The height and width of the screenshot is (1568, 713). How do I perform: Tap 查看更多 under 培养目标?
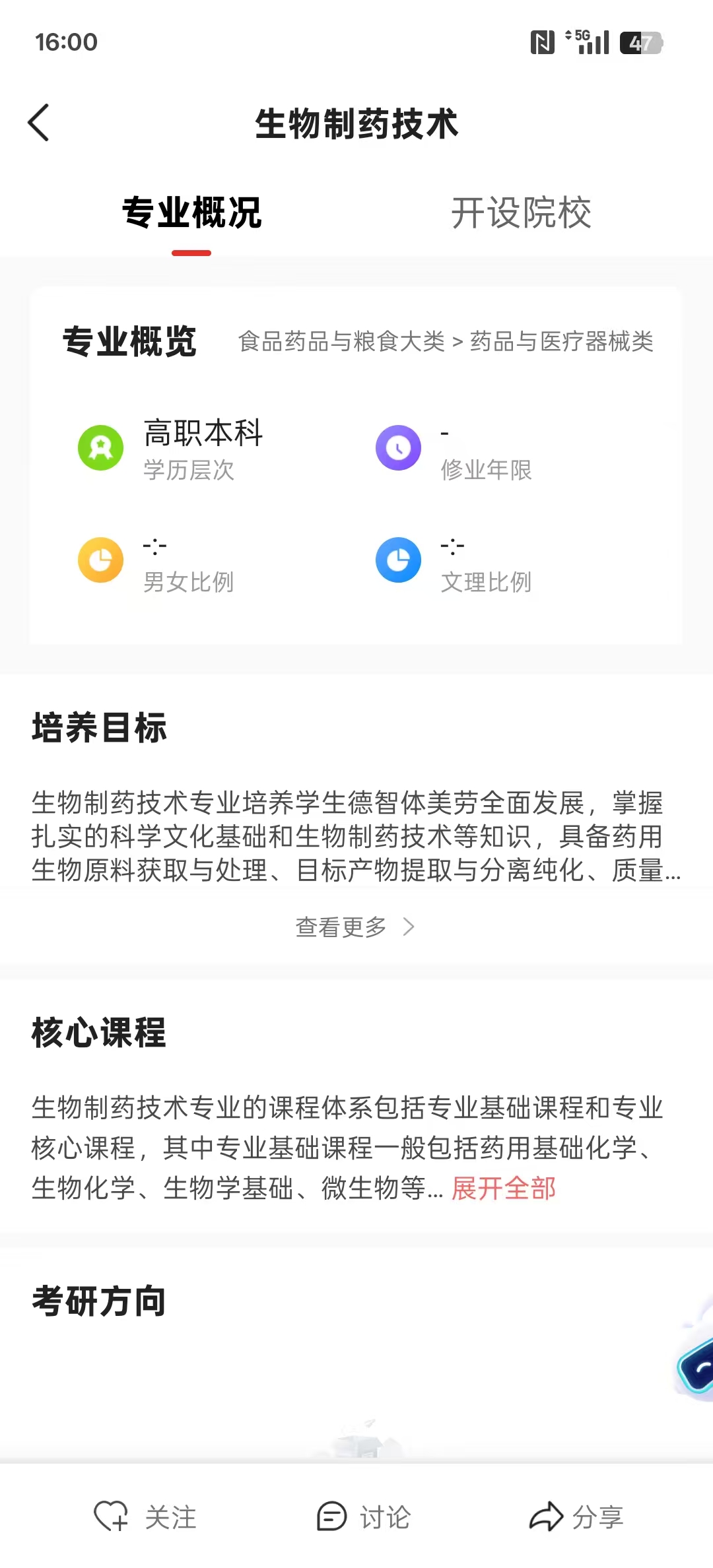point(355,927)
